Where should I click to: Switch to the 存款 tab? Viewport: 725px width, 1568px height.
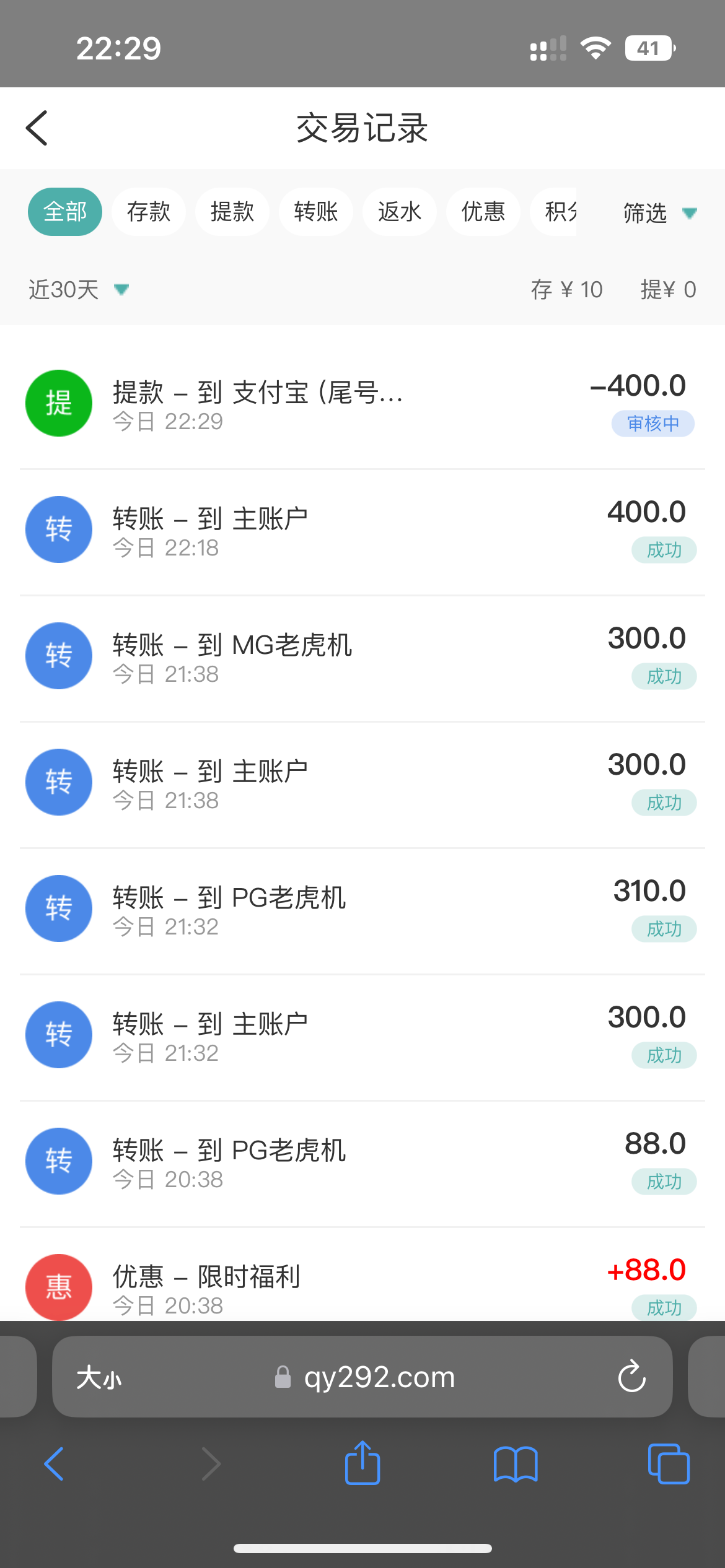click(149, 212)
